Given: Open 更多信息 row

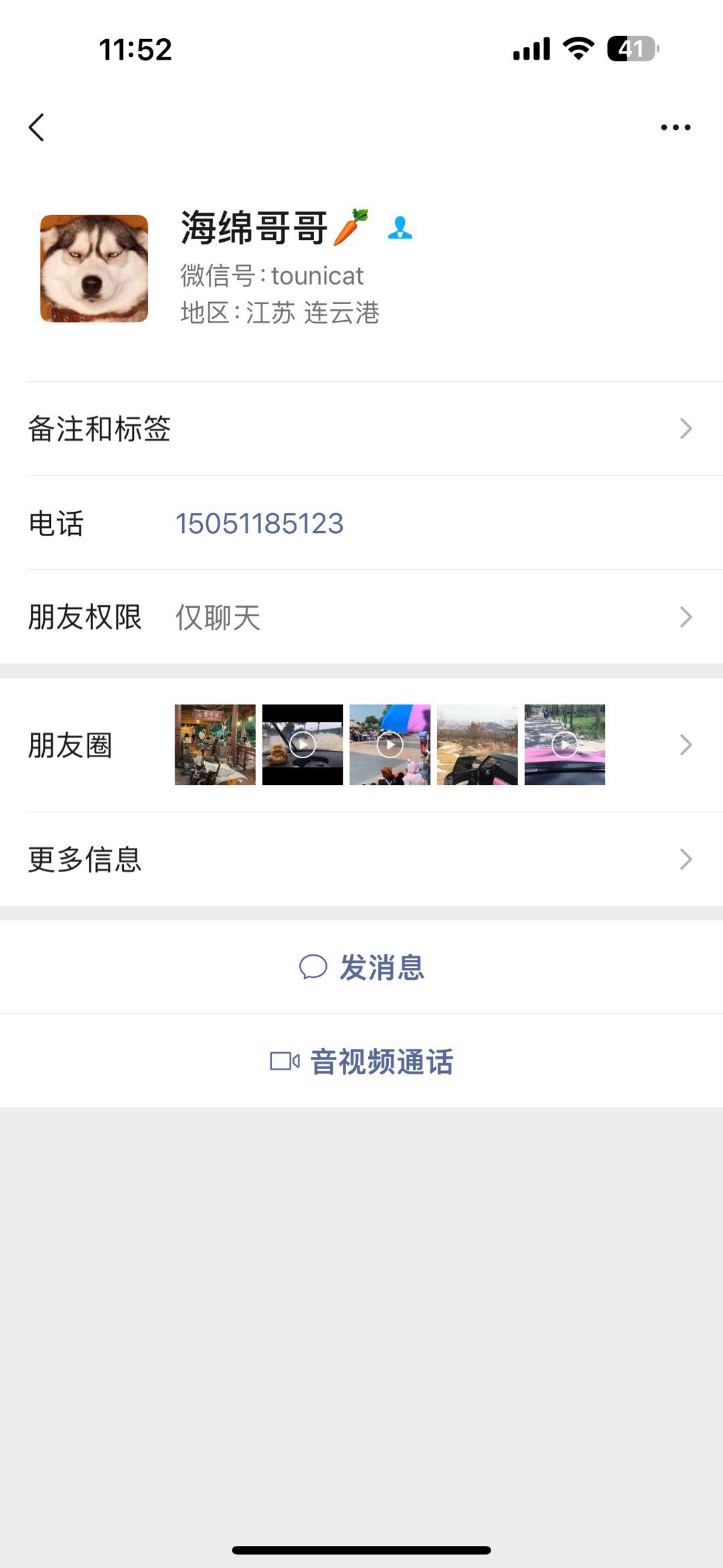Looking at the screenshot, I should click(x=361, y=859).
